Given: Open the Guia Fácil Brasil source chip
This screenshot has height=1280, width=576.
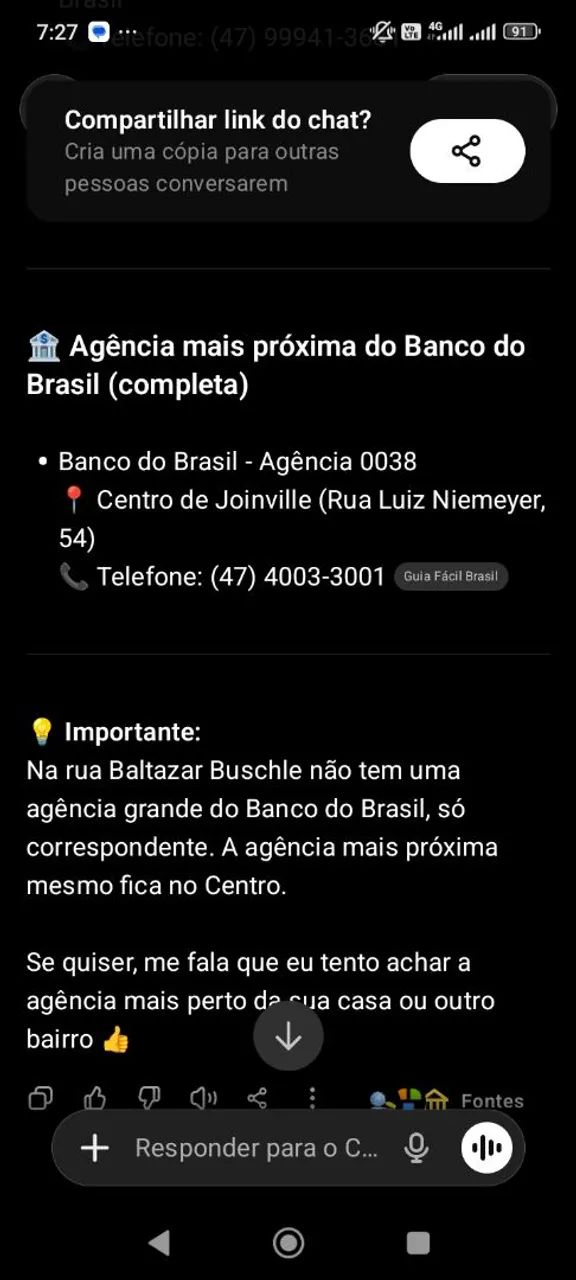Looking at the screenshot, I should pos(451,577).
